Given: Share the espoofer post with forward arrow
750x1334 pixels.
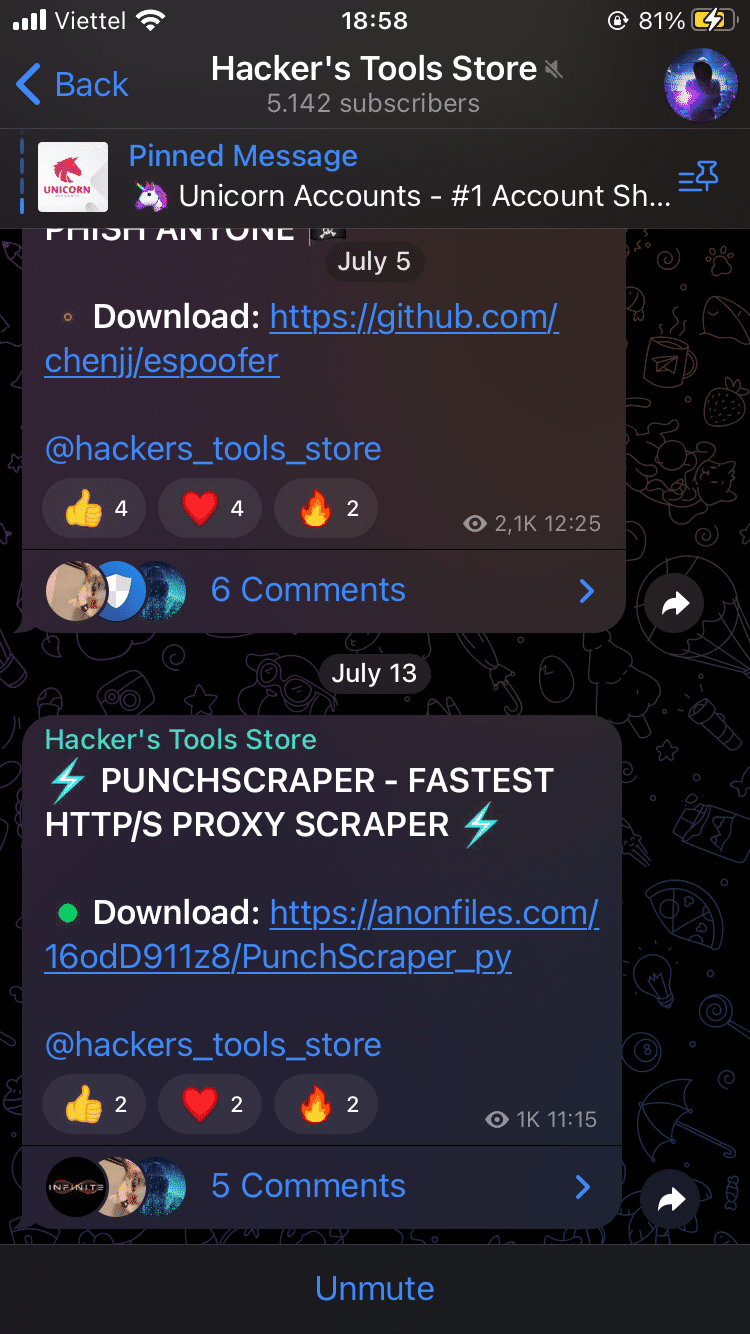Looking at the screenshot, I should [x=675, y=603].
